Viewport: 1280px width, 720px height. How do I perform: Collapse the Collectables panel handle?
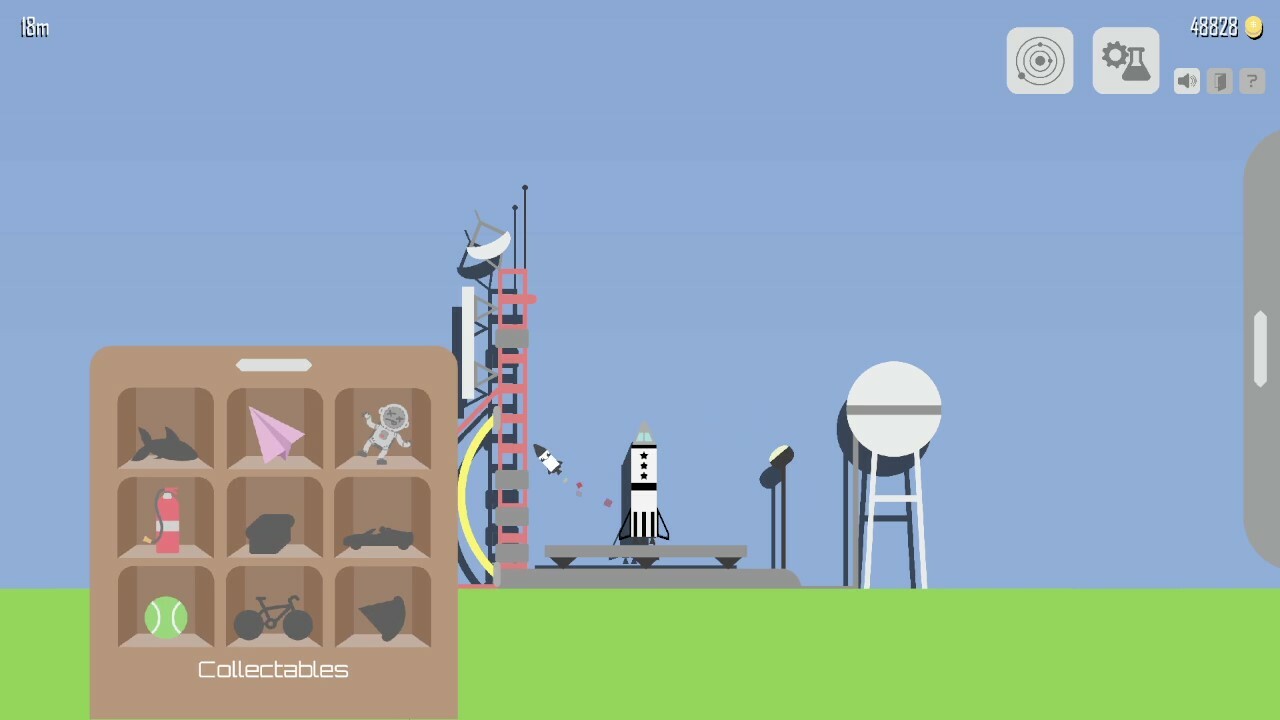coord(273,365)
